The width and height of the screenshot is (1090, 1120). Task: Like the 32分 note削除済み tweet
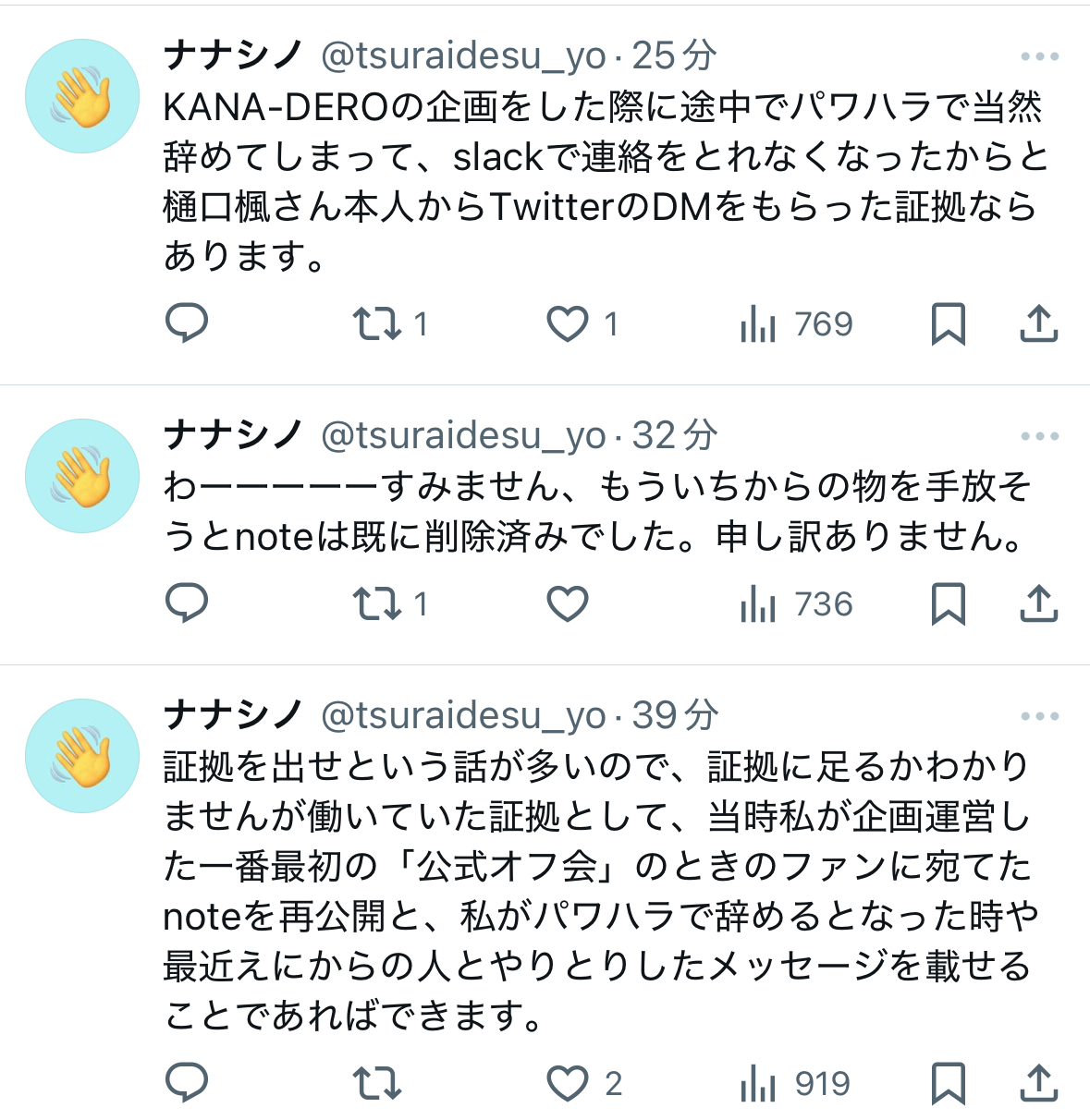567,604
